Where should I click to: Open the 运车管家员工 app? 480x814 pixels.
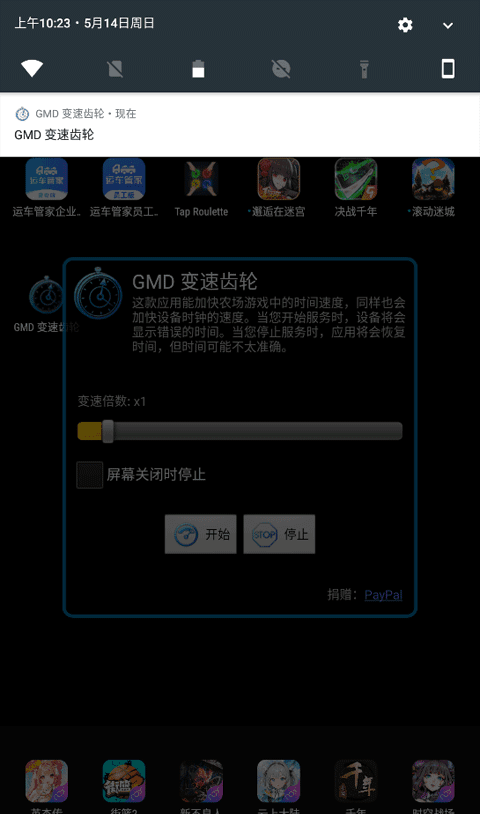coord(124,188)
